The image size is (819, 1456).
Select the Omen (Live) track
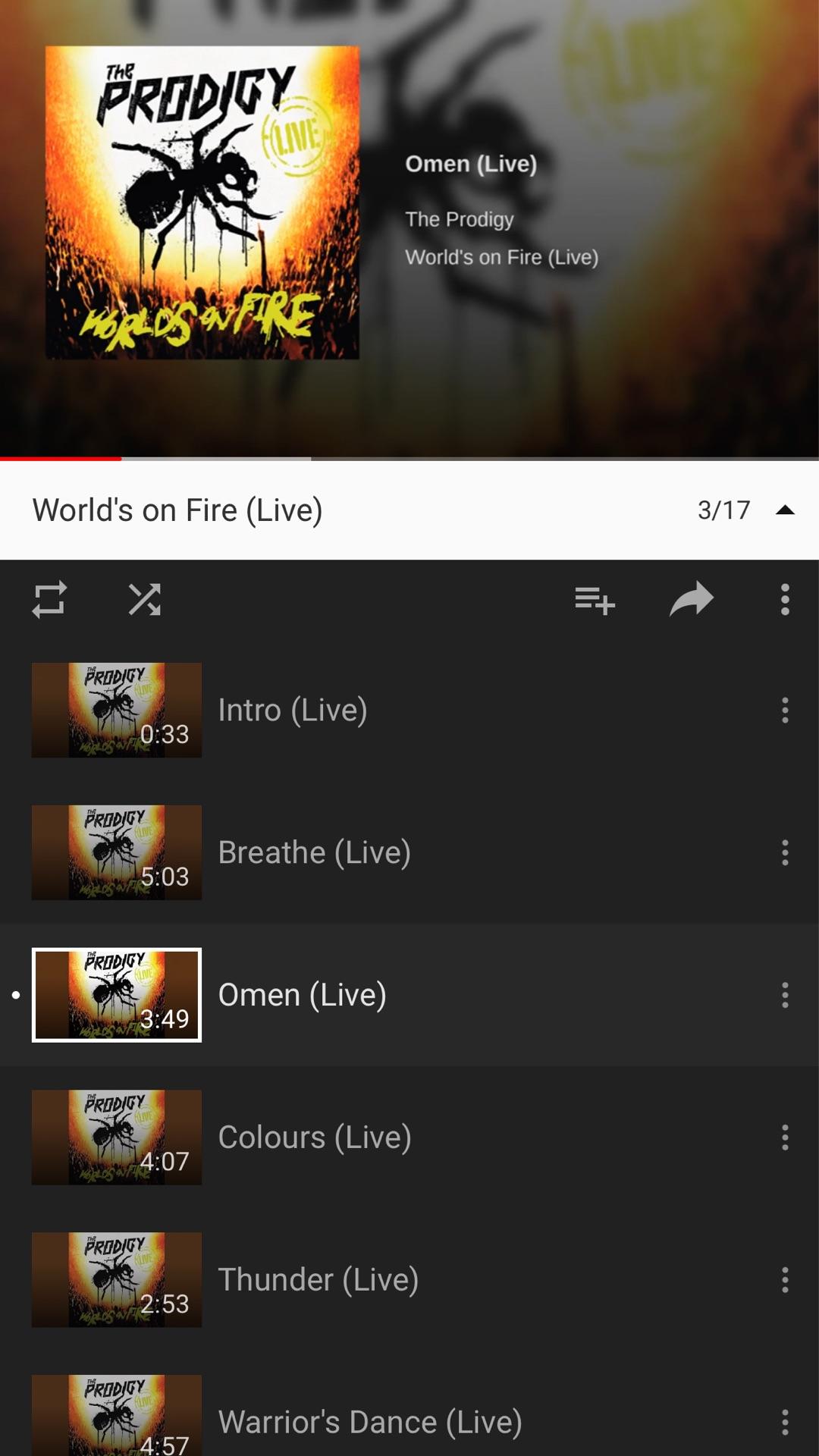click(302, 995)
